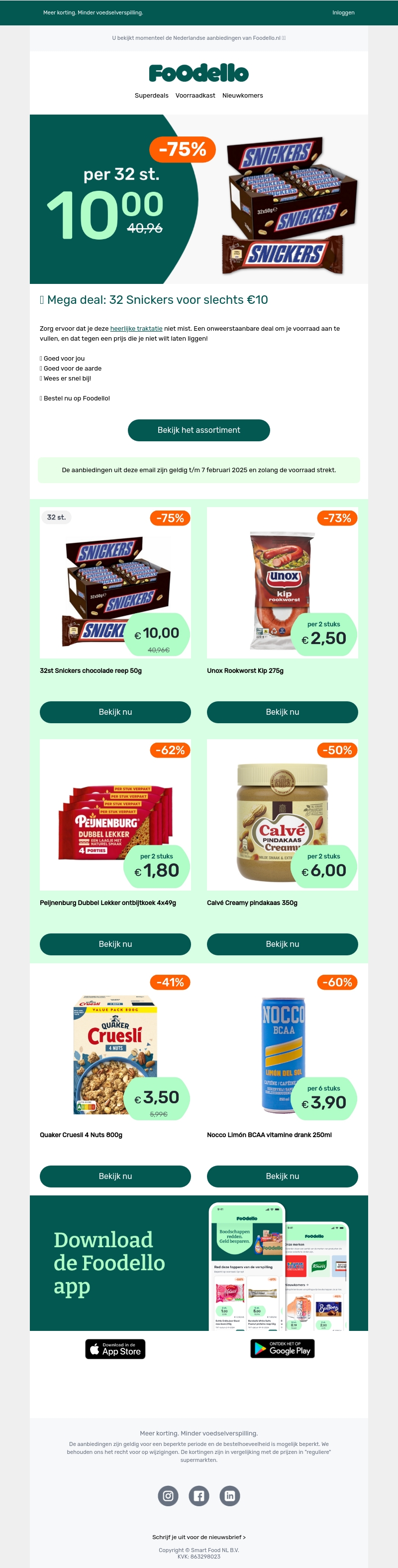Image resolution: width=398 pixels, height=1568 pixels.
Task: Tap the Inloggen link
Action: coord(343,12)
